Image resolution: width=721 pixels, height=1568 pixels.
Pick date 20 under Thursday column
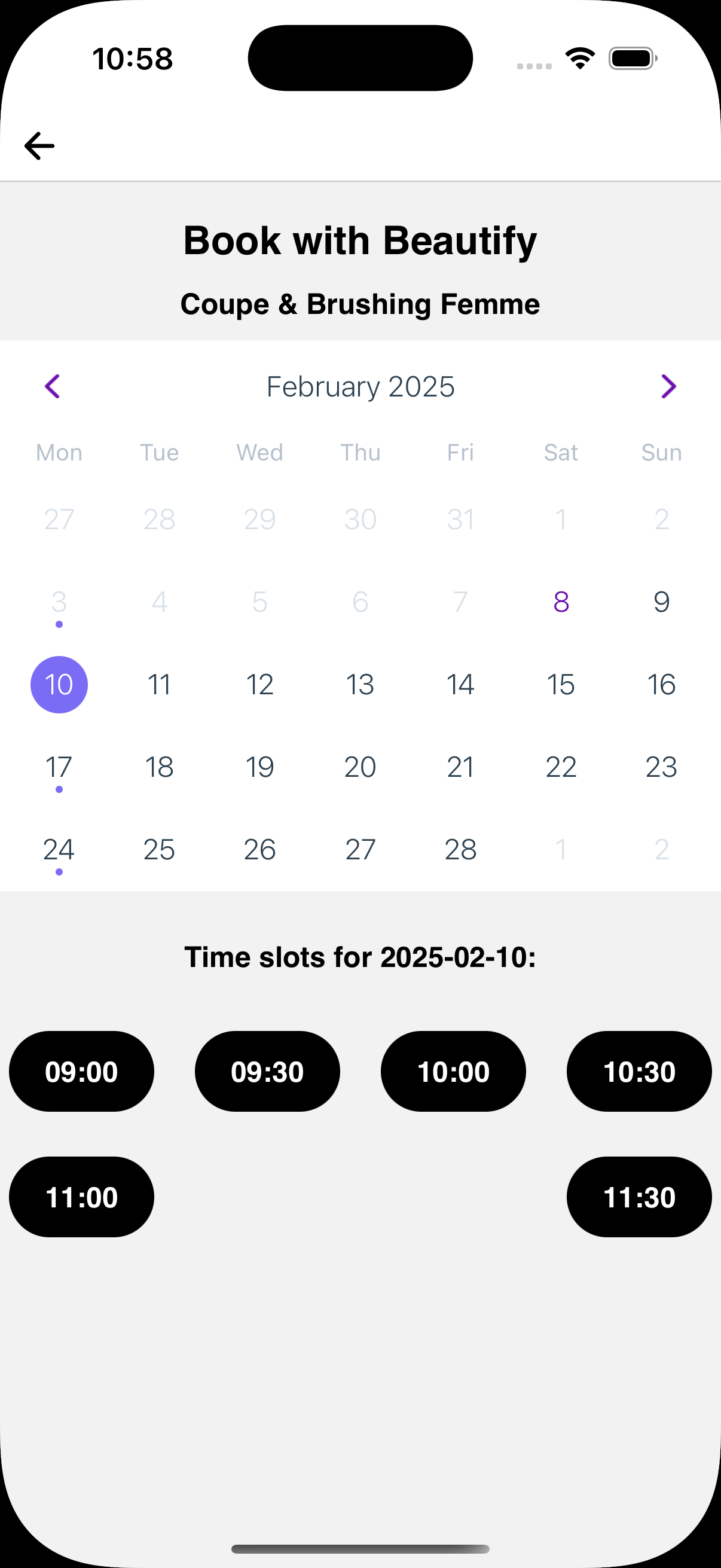tap(360, 766)
